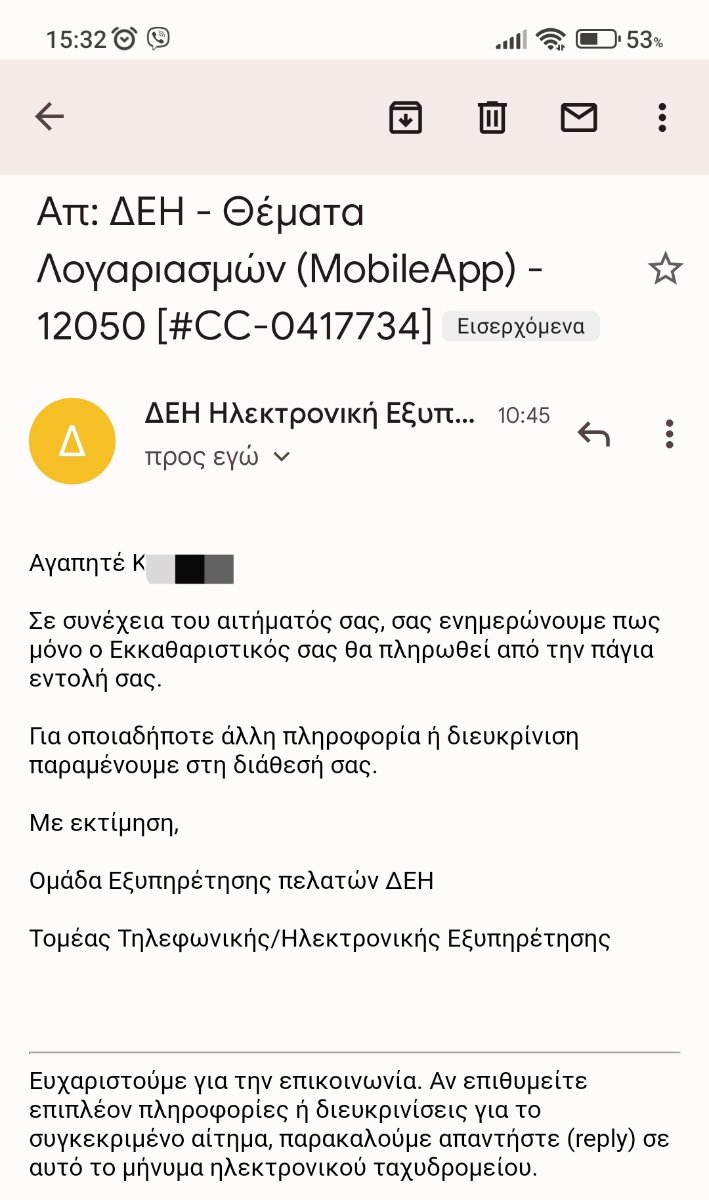The width and height of the screenshot is (709, 1200).
Task: Archive this email from ΔΕΗ
Action: click(405, 118)
